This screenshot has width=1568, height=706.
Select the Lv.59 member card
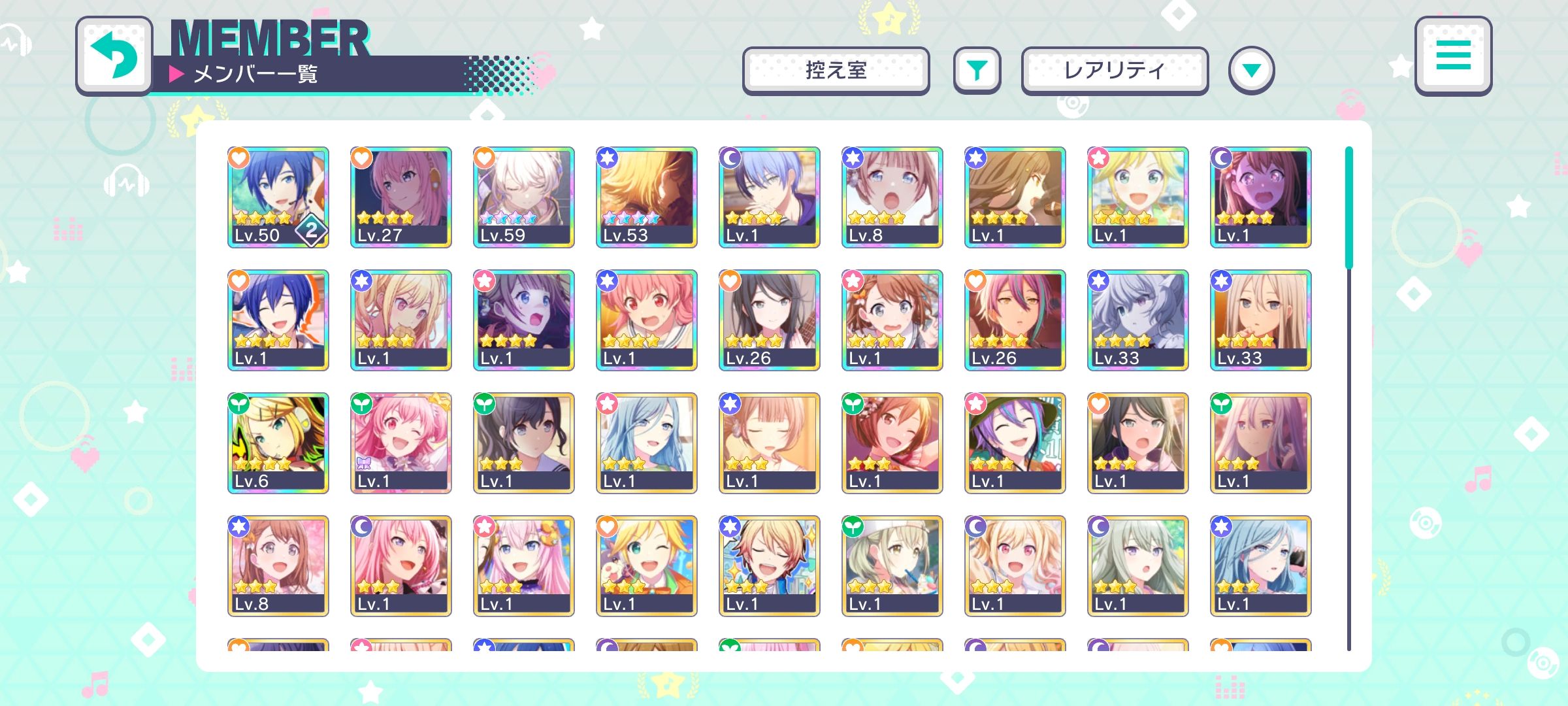tap(523, 197)
